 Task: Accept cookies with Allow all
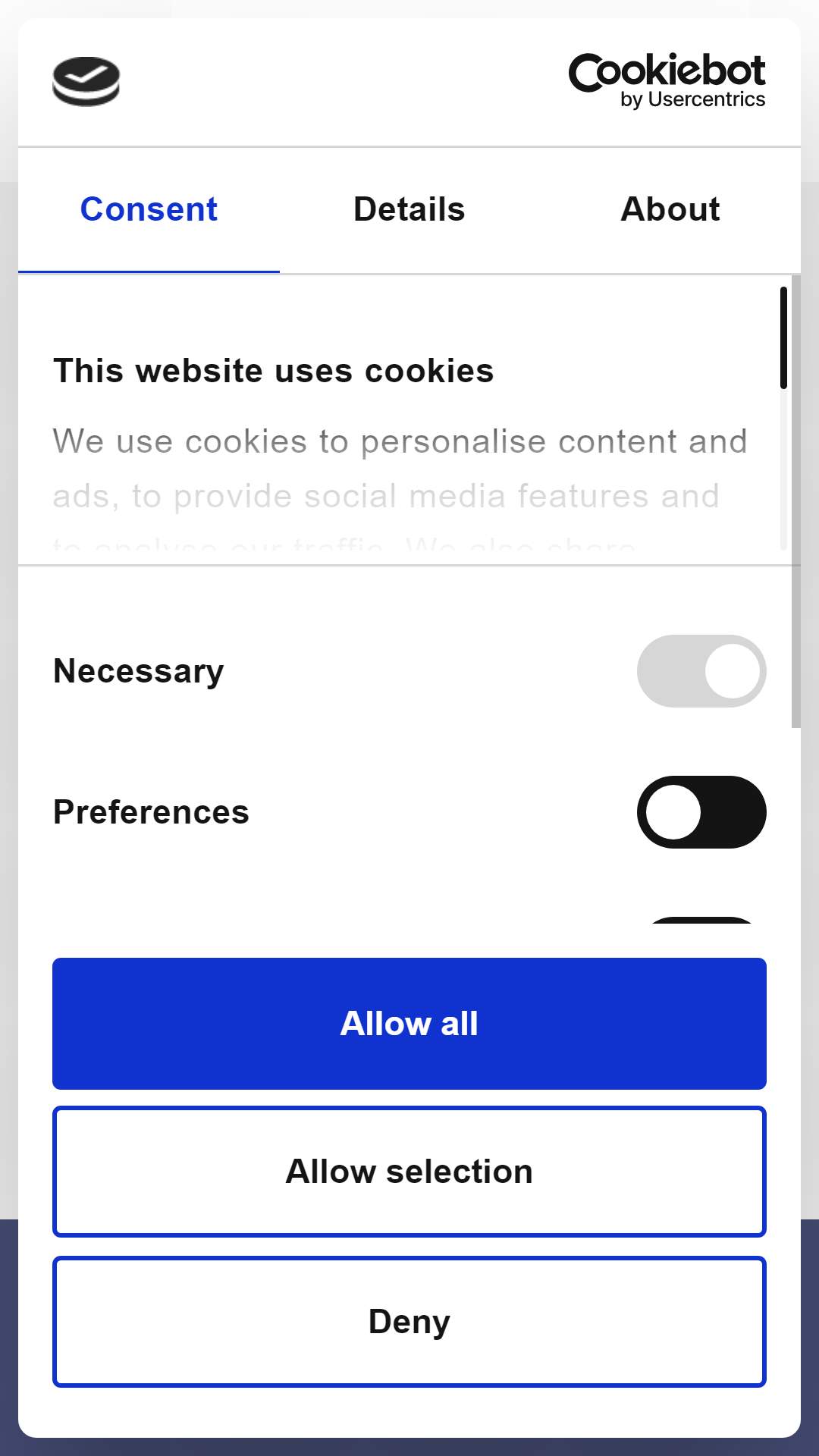[x=409, y=1024]
